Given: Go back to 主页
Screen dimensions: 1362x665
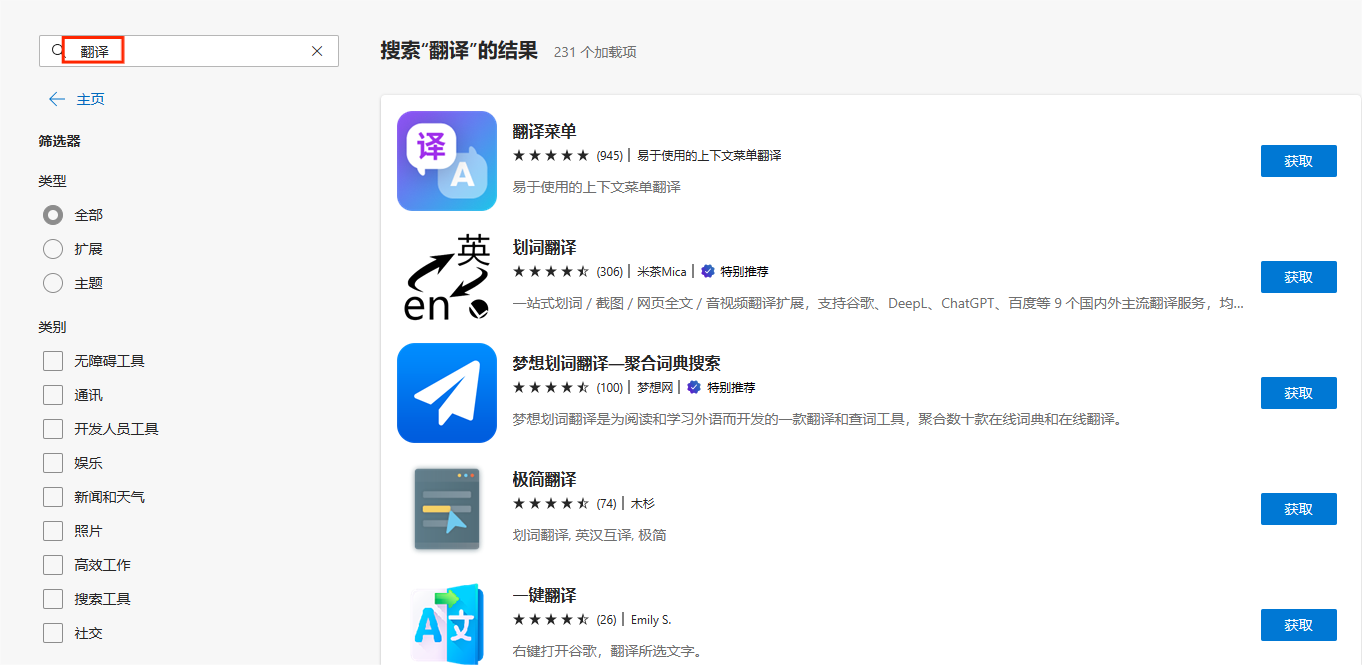Looking at the screenshot, I should (x=77, y=99).
